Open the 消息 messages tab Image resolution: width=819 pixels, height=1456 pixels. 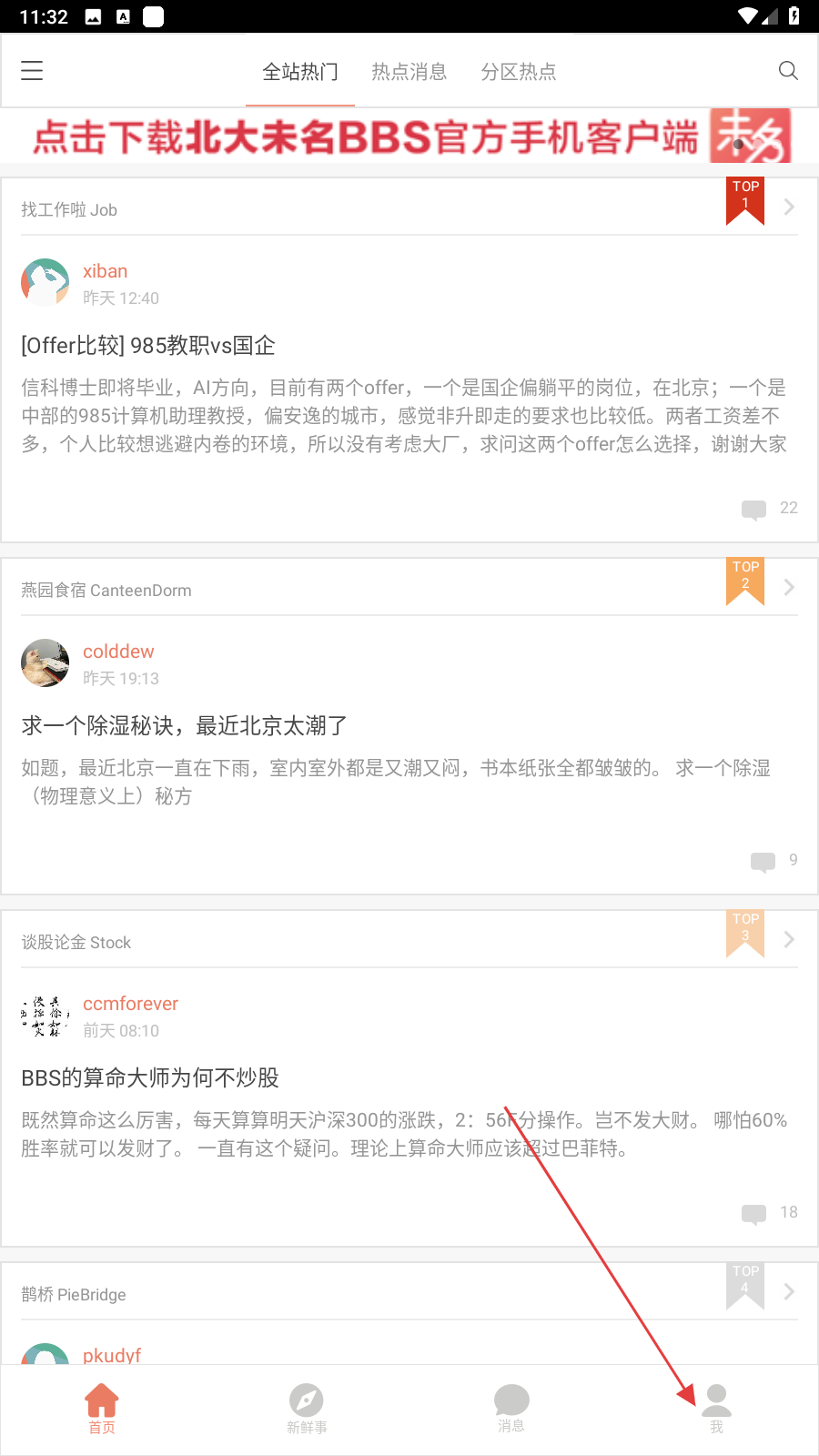tap(511, 1409)
